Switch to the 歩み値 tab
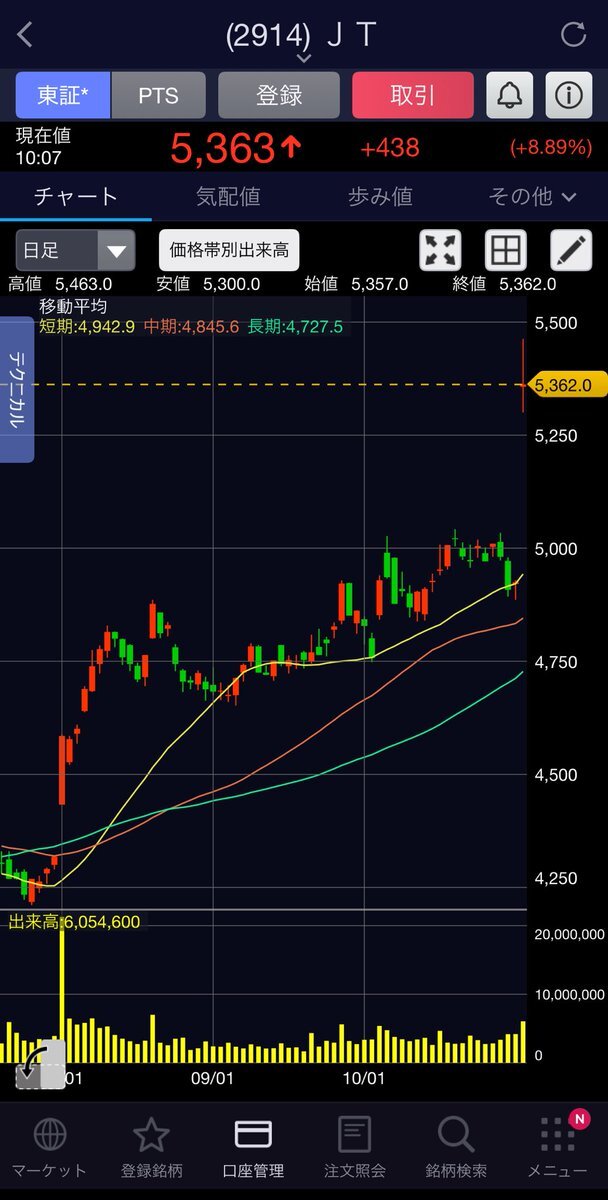Image resolution: width=608 pixels, height=1200 pixels. [x=380, y=197]
